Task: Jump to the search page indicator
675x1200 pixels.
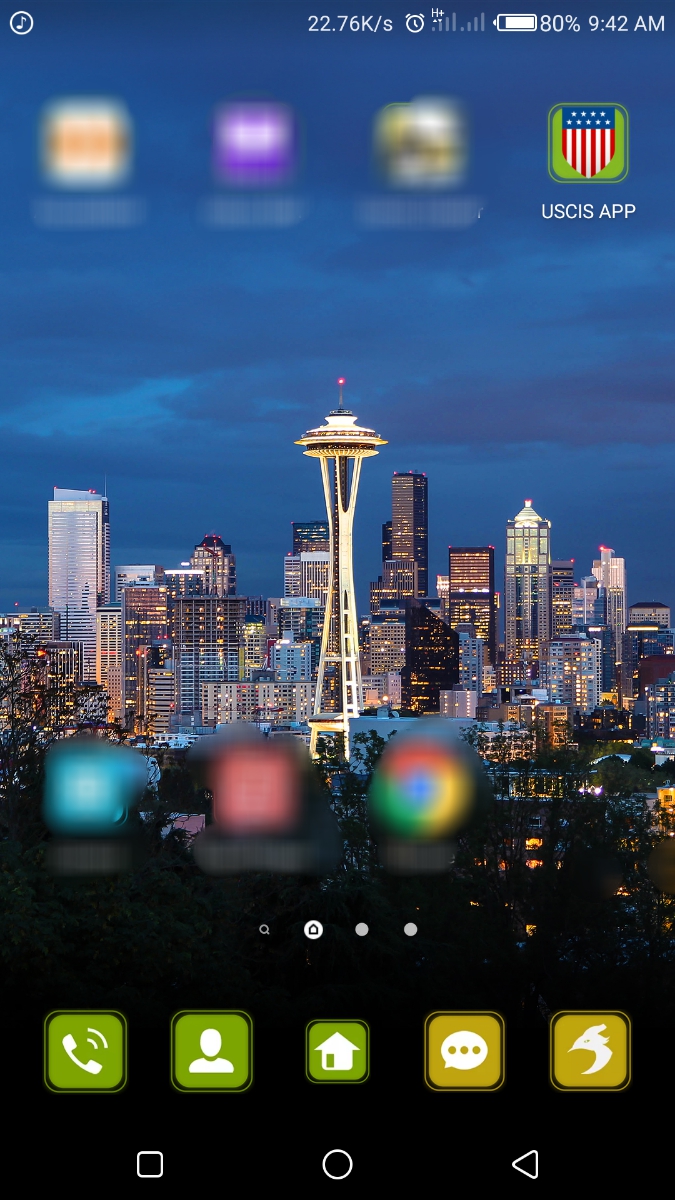Action: click(264, 929)
